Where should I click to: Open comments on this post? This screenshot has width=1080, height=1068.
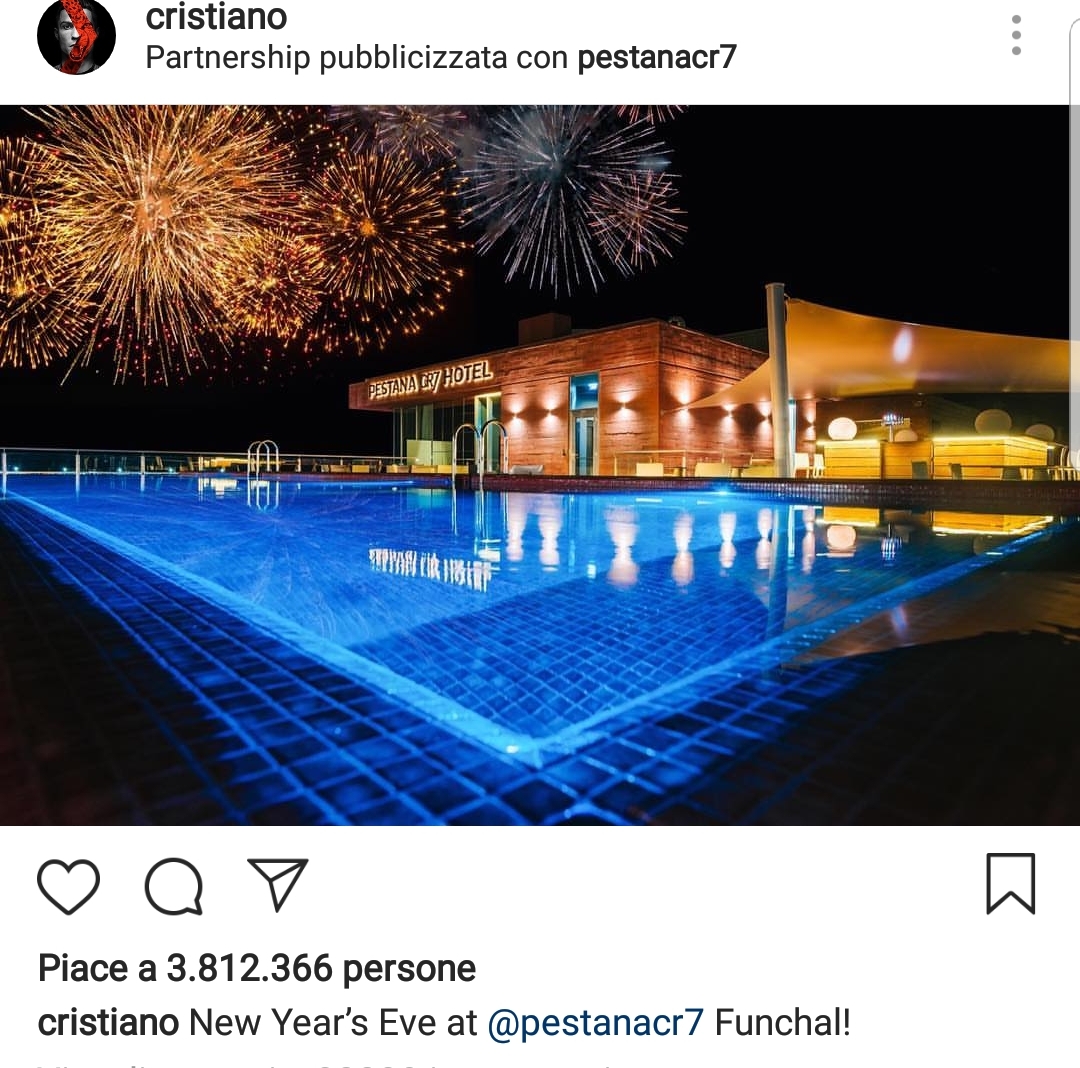(174, 886)
